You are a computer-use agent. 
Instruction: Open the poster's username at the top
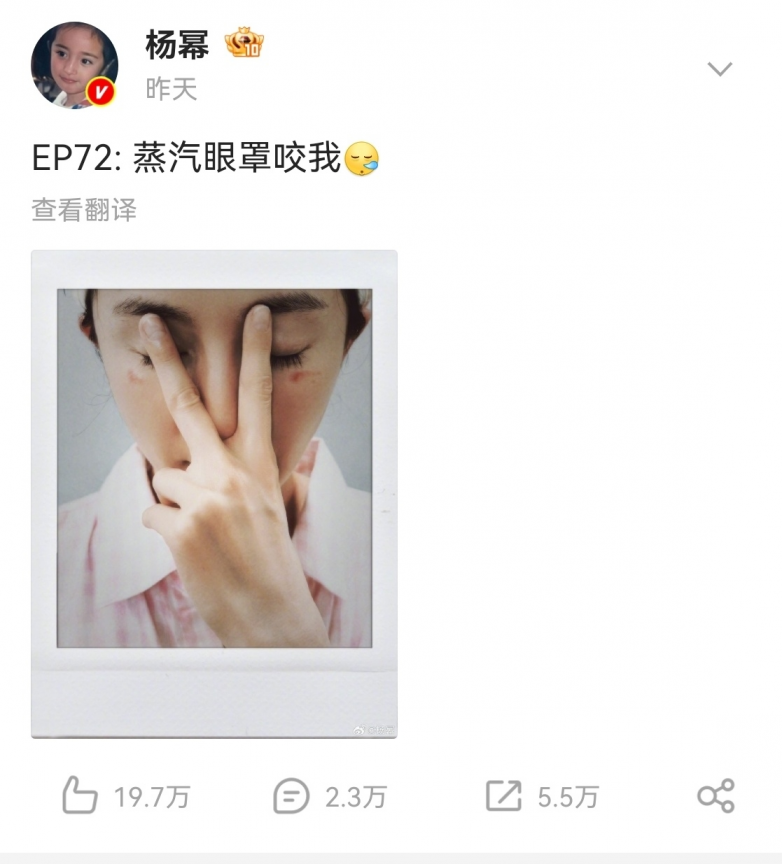pyautogui.click(x=177, y=45)
